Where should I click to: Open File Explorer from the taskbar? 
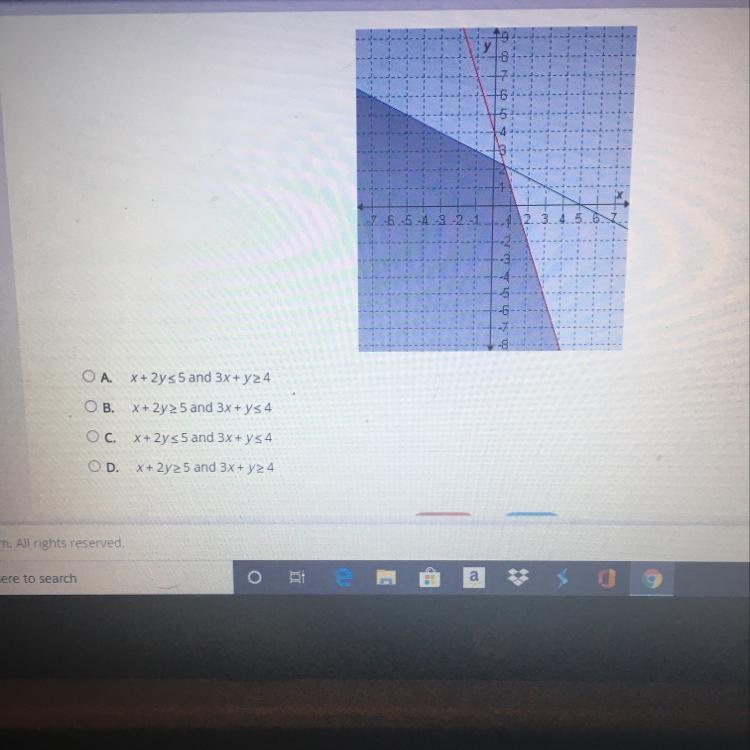point(386,578)
